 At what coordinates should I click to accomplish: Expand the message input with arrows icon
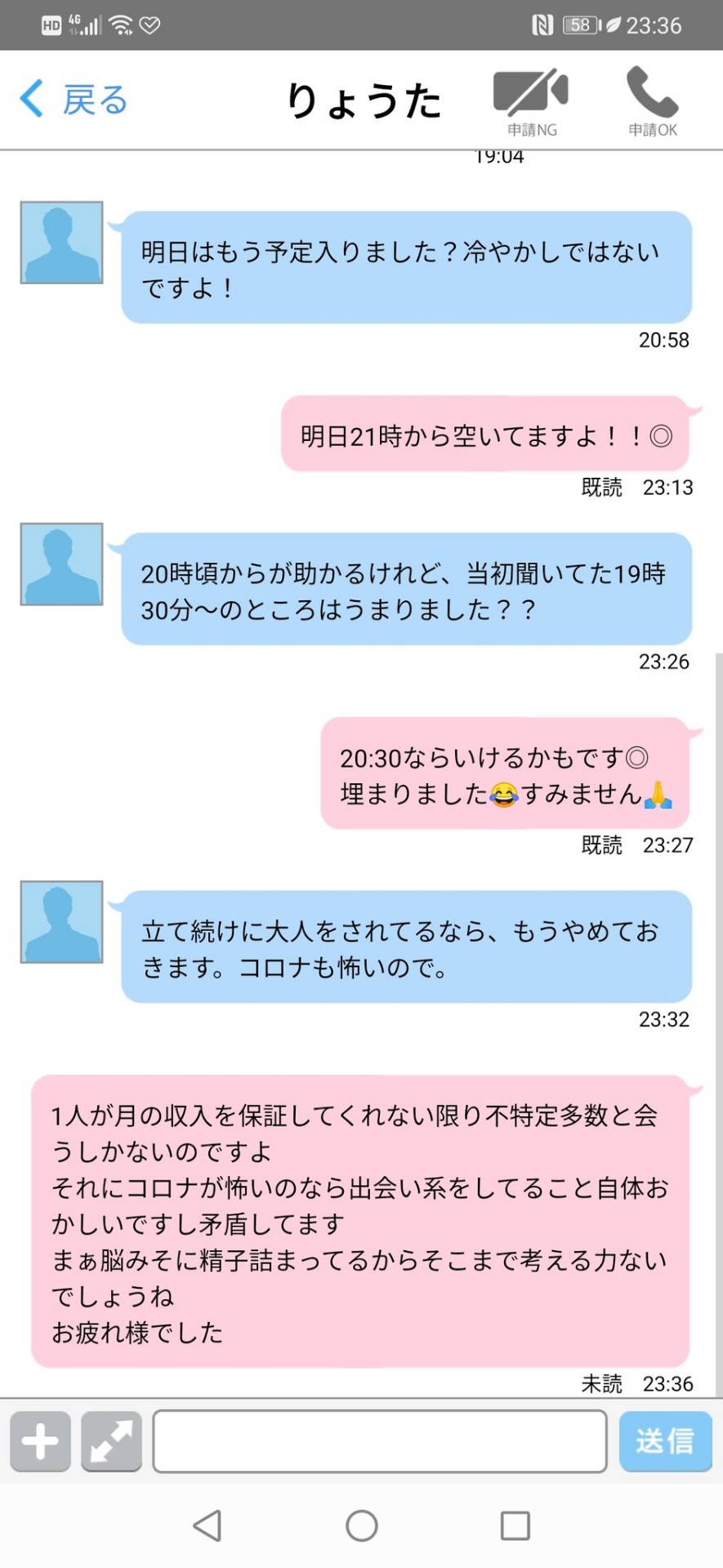pyautogui.click(x=111, y=1441)
